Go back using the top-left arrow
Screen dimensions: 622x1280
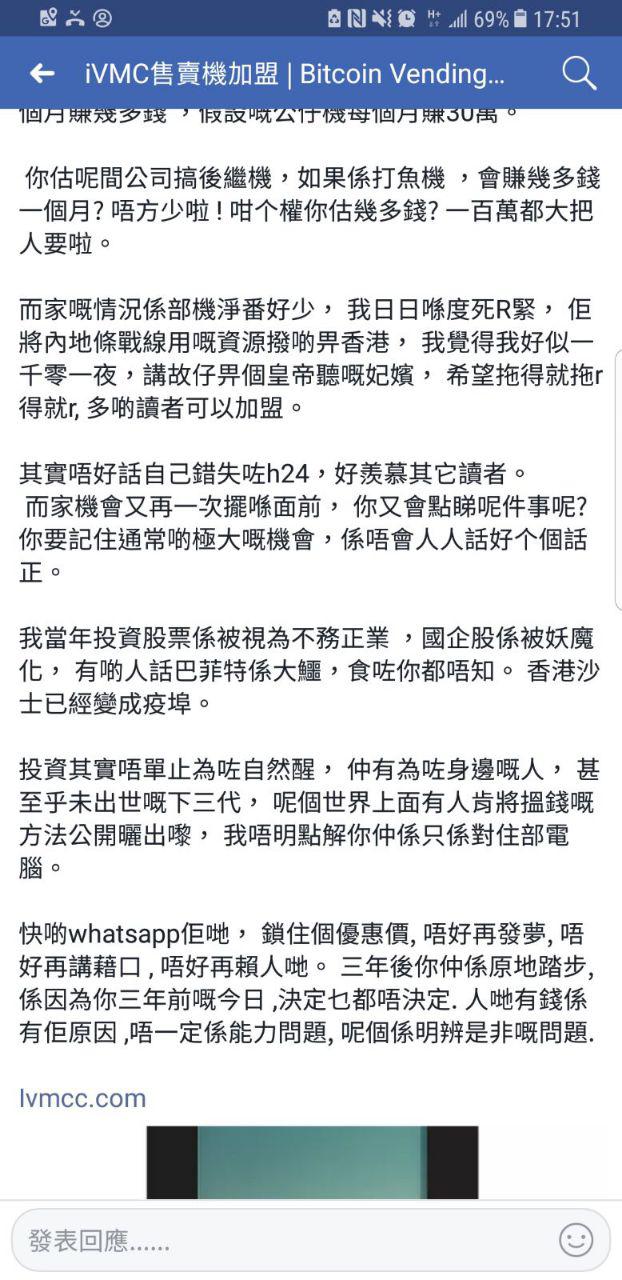pyautogui.click(x=42, y=73)
